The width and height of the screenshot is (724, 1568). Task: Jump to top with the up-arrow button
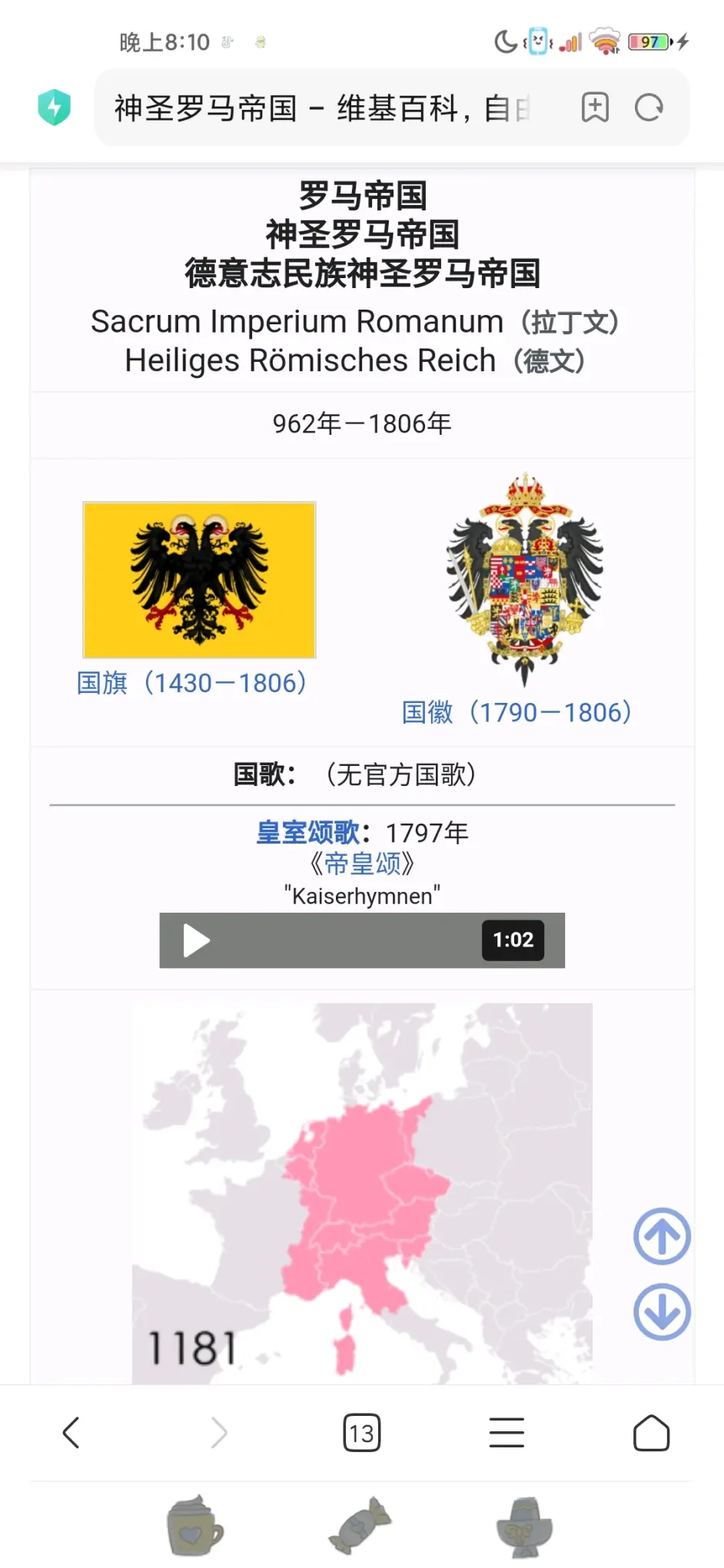(662, 1236)
